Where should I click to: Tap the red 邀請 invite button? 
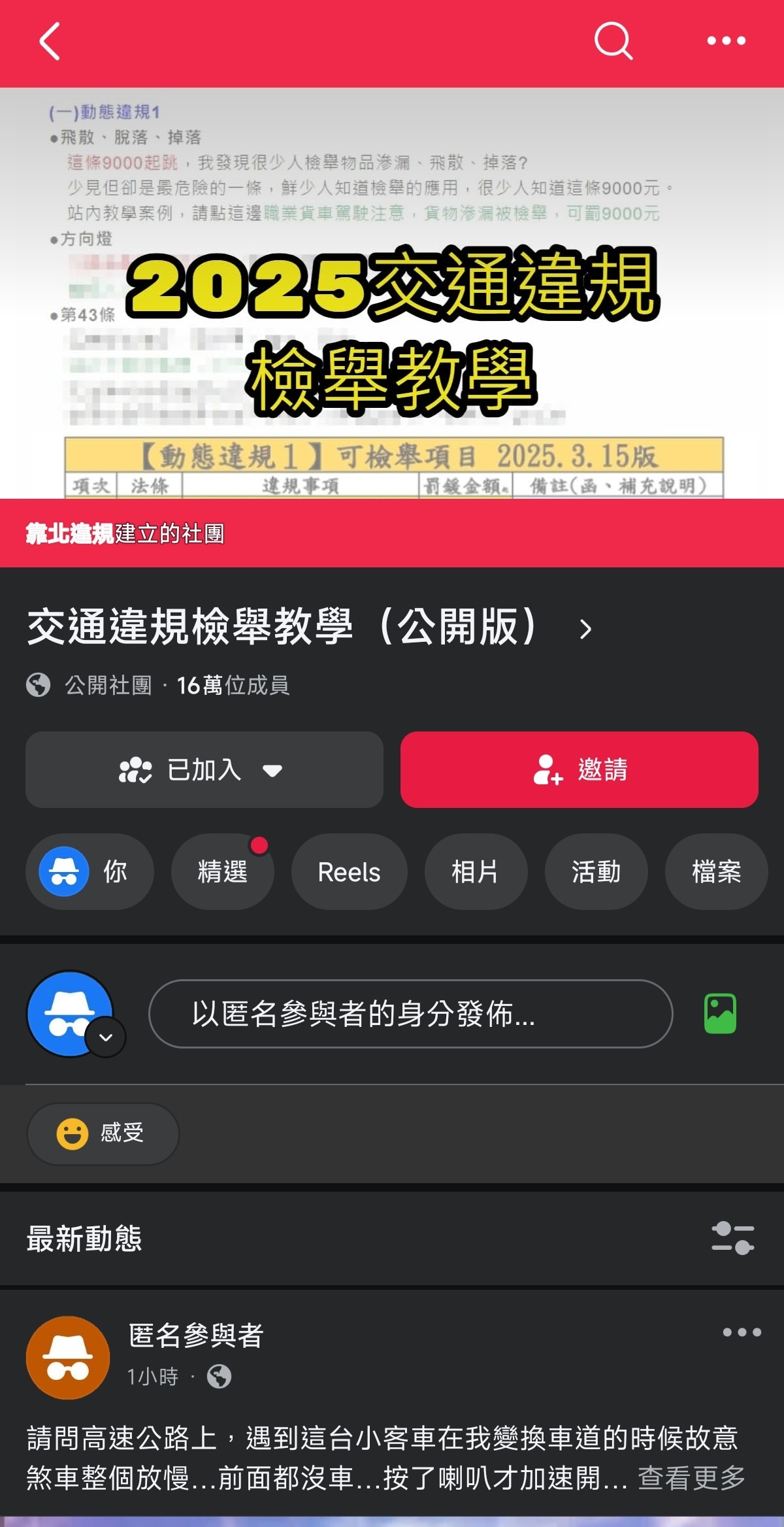(579, 770)
